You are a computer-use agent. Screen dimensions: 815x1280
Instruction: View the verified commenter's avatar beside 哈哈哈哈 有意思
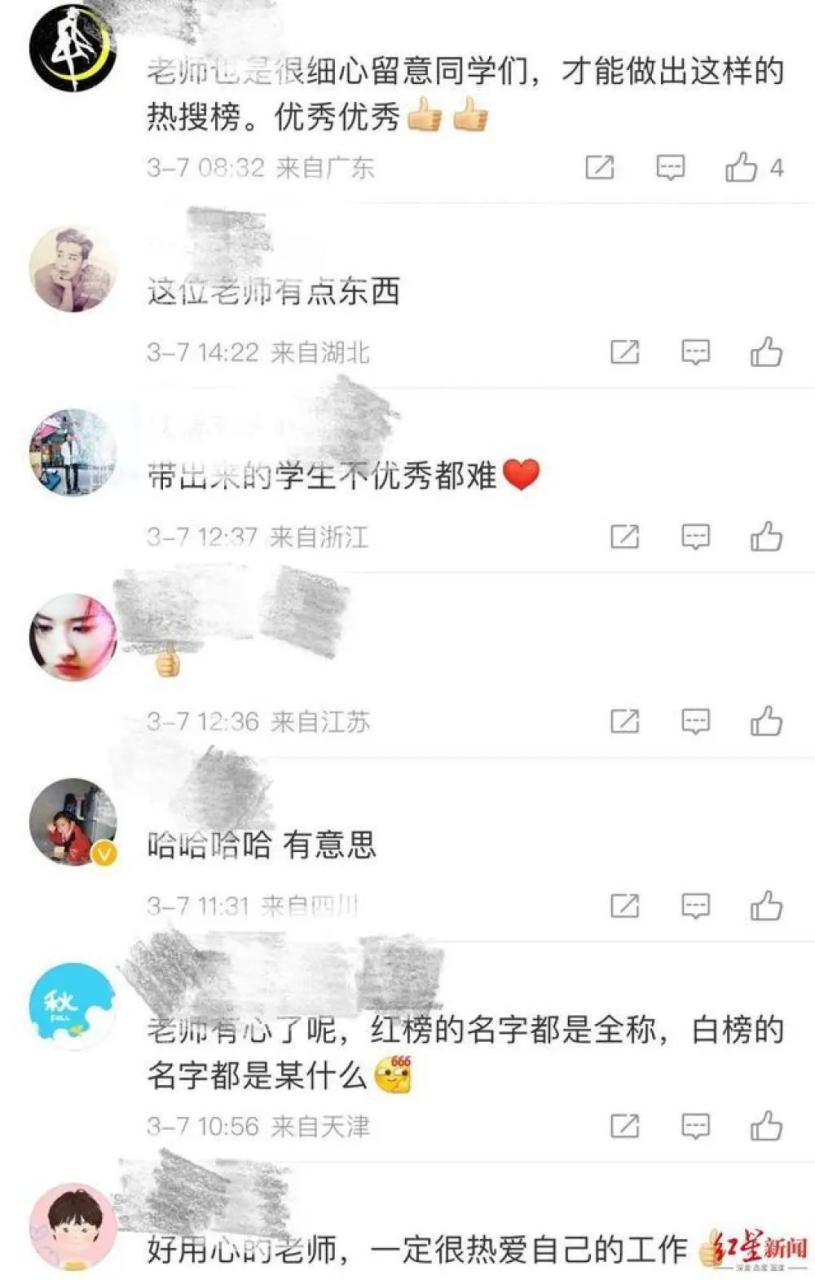coord(72,821)
